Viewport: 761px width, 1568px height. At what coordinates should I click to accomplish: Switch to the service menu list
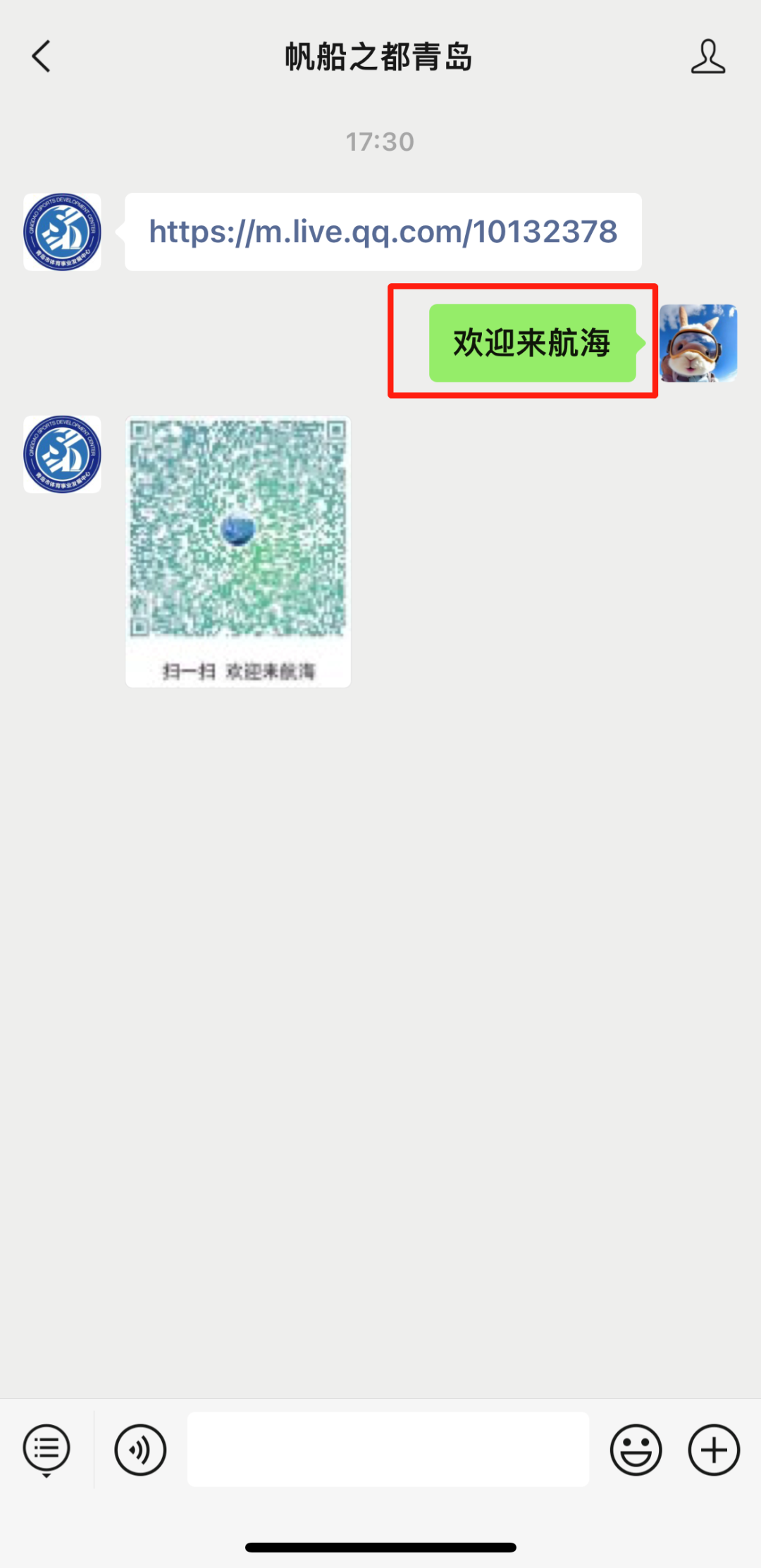click(47, 1450)
